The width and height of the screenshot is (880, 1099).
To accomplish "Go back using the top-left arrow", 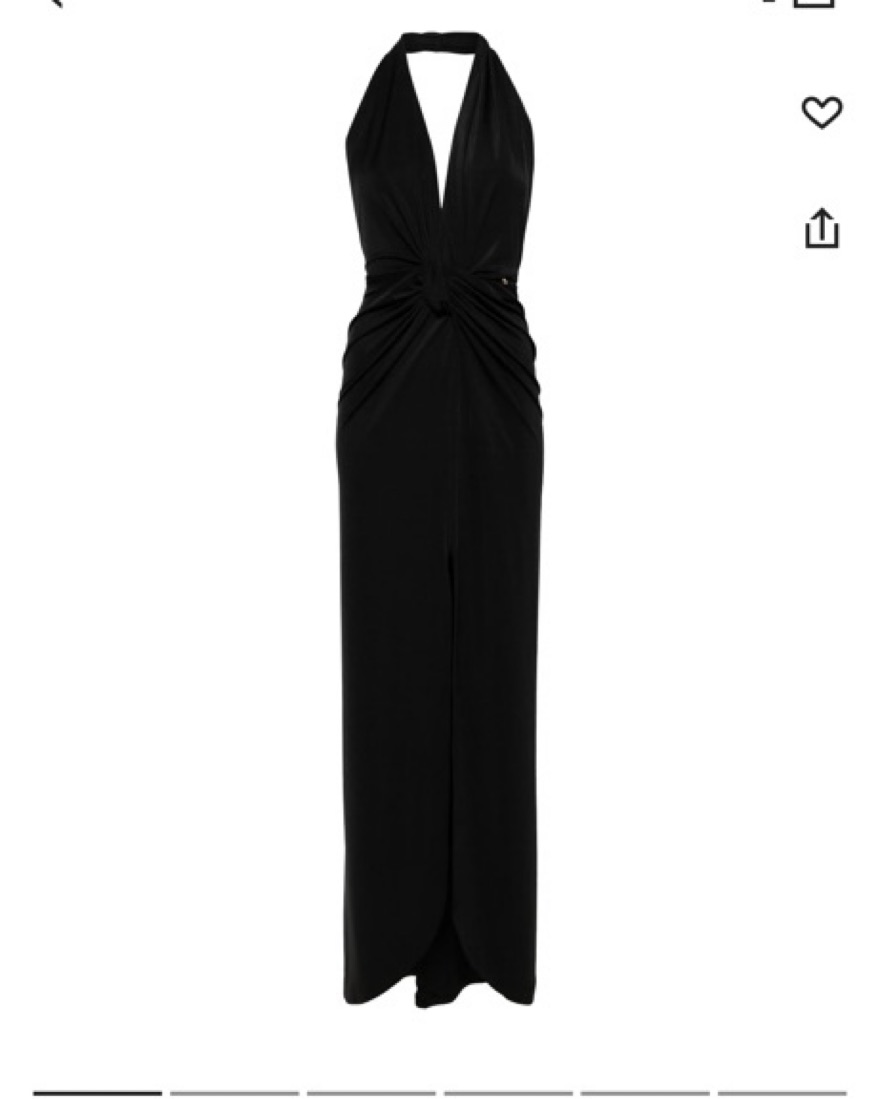I will pos(56,3).
